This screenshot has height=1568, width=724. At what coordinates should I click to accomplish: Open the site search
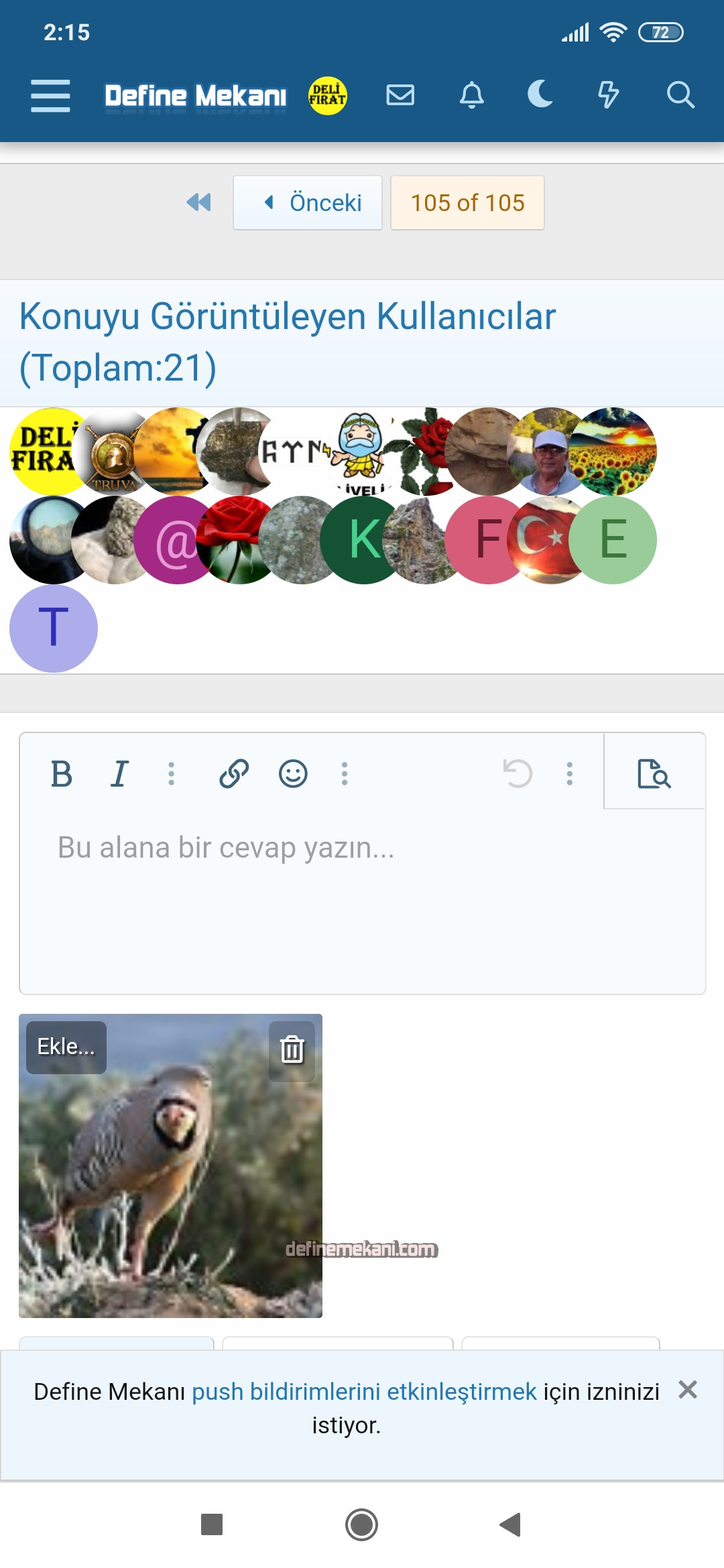680,95
